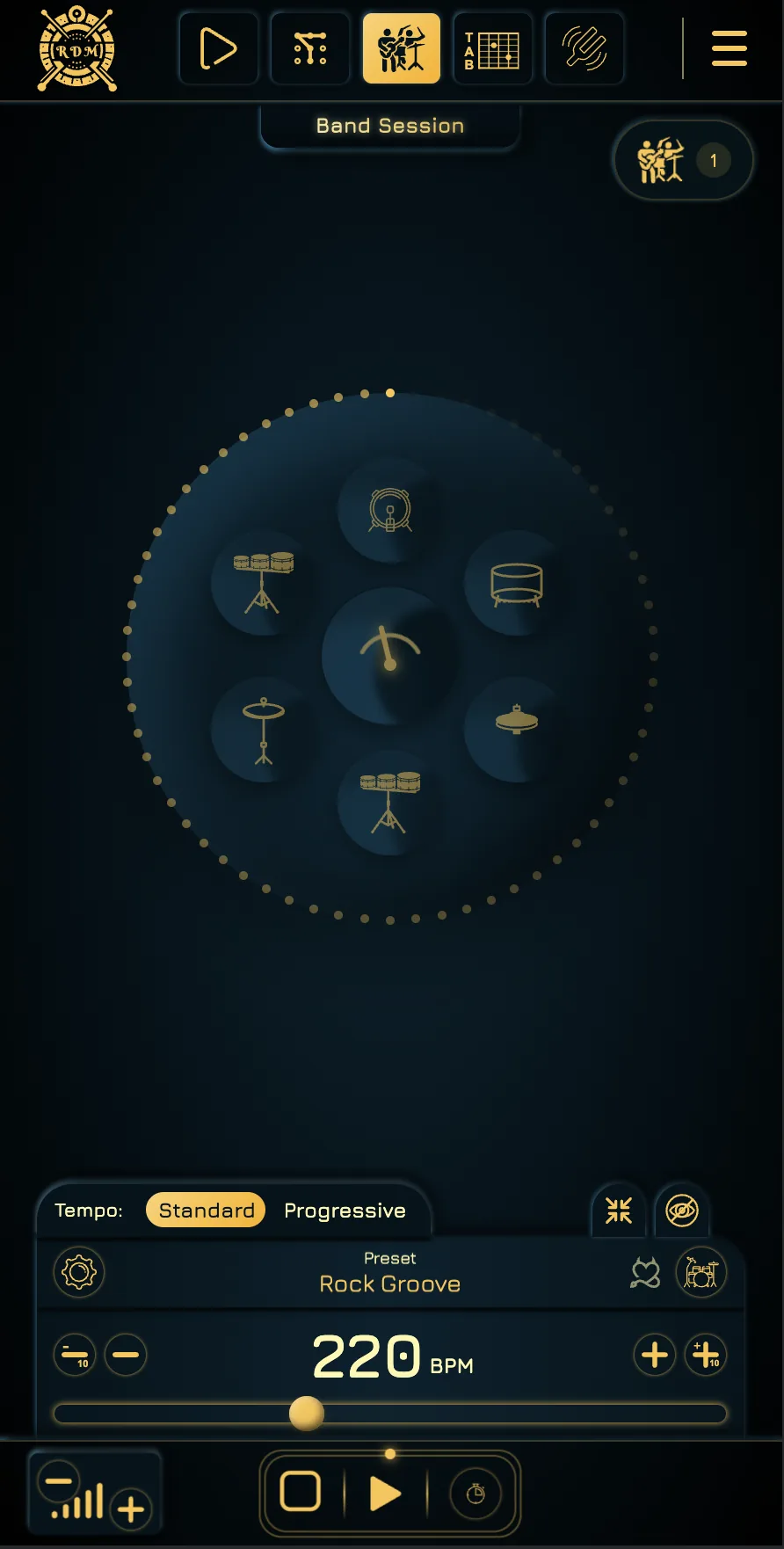Viewport: 784px width, 1549px height.
Task: Increase tempo by 1 BPM
Action: (655, 1355)
